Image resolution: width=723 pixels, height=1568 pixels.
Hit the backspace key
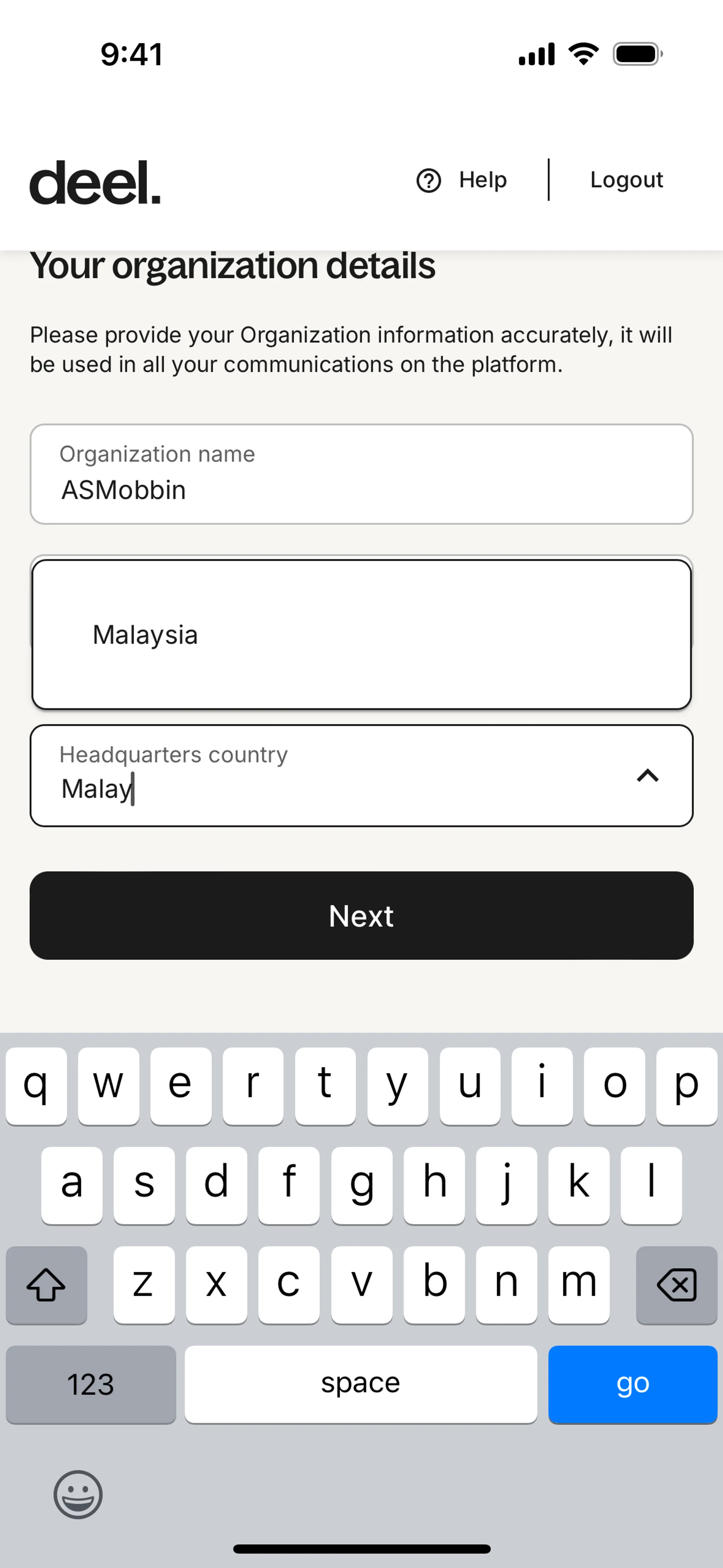click(x=676, y=1285)
